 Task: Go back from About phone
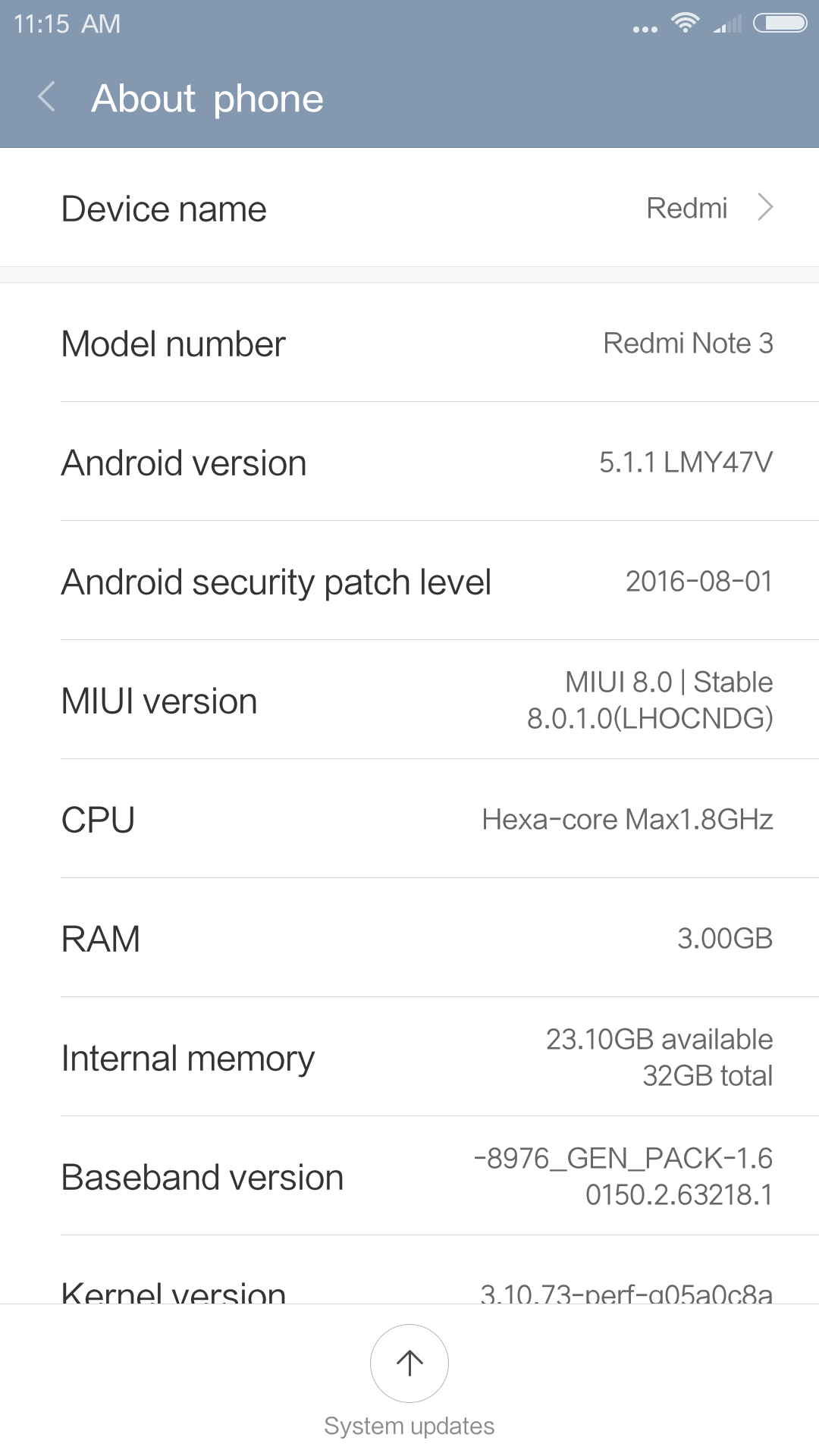pyautogui.click(x=47, y=98)
